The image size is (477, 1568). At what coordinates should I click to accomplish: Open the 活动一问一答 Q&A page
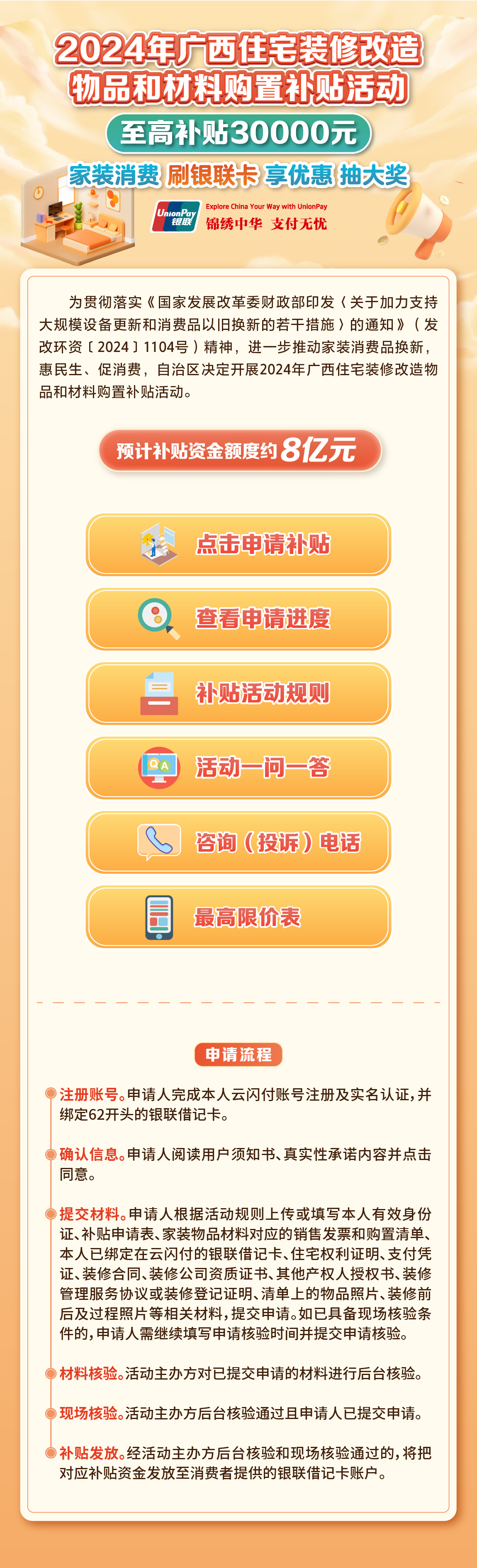pyautogui.click(x=238, y=767)
